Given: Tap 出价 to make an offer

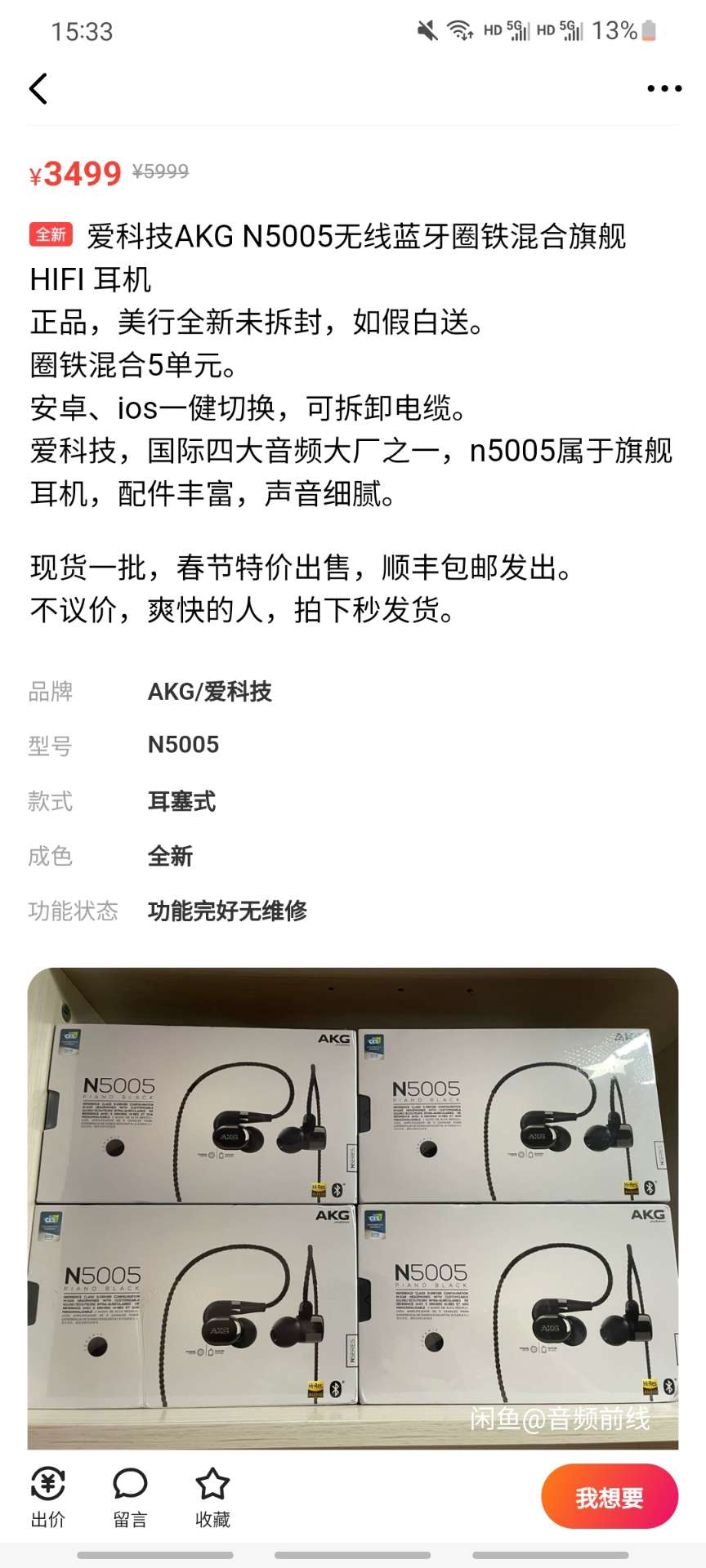Looking at the screenshot, I should (x=48, y=1497).
